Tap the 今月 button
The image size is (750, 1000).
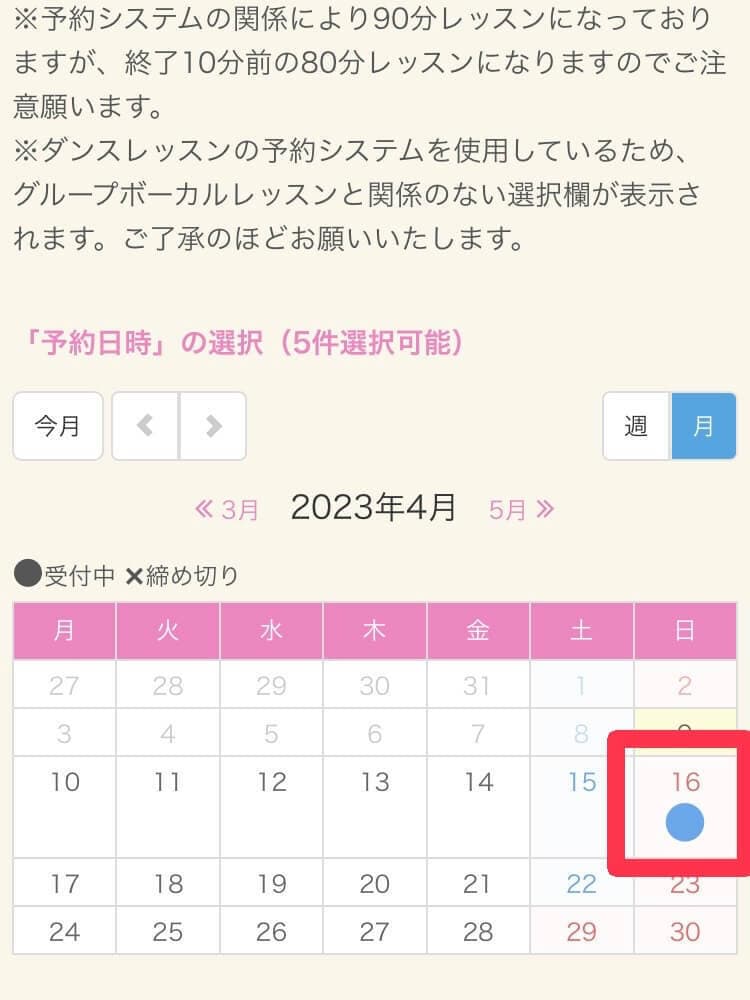click(58, 426)
